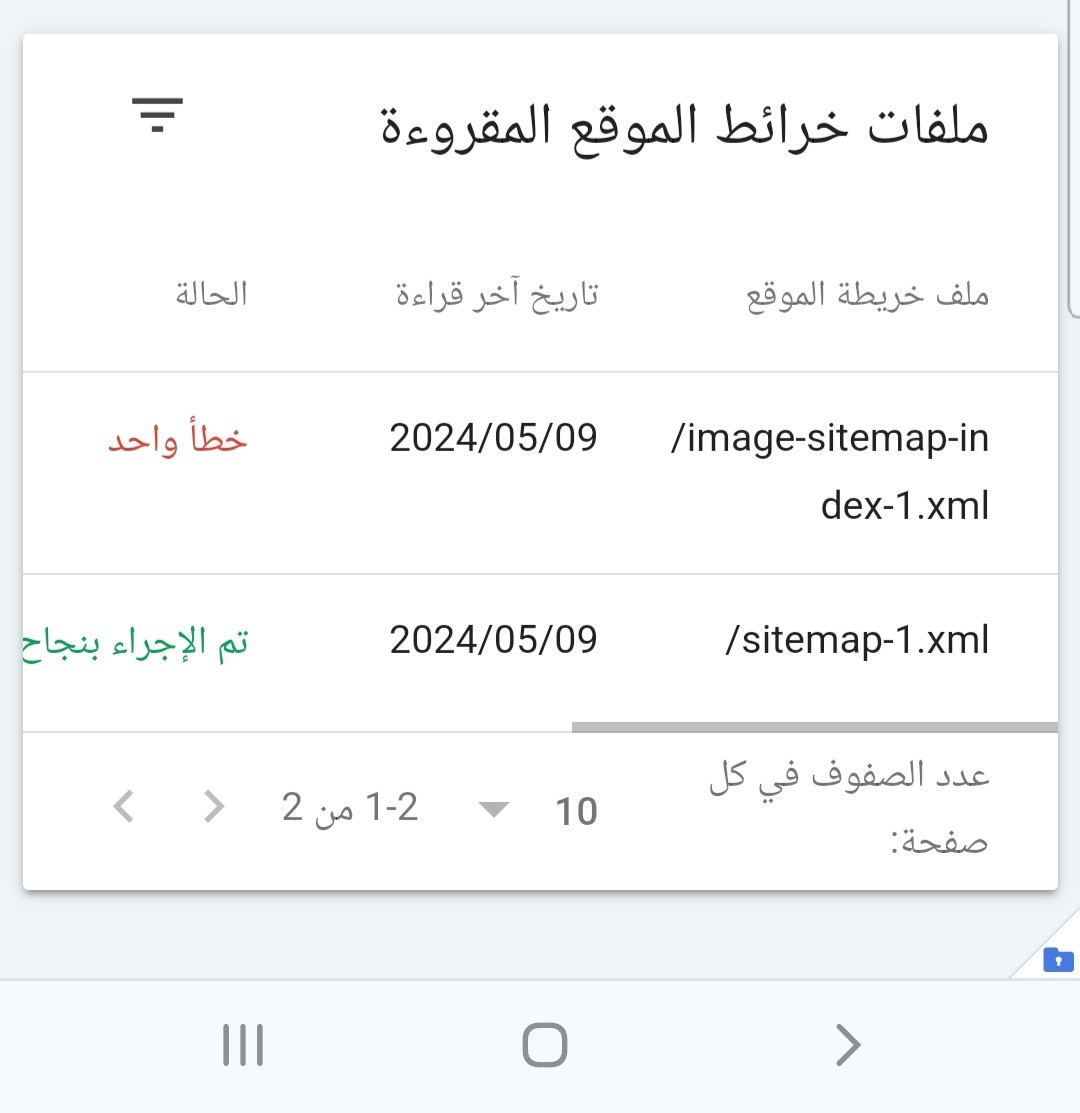This screenshot has height=1113, width=1080.
Task: Go to the device home screen
Action: 544,1045
